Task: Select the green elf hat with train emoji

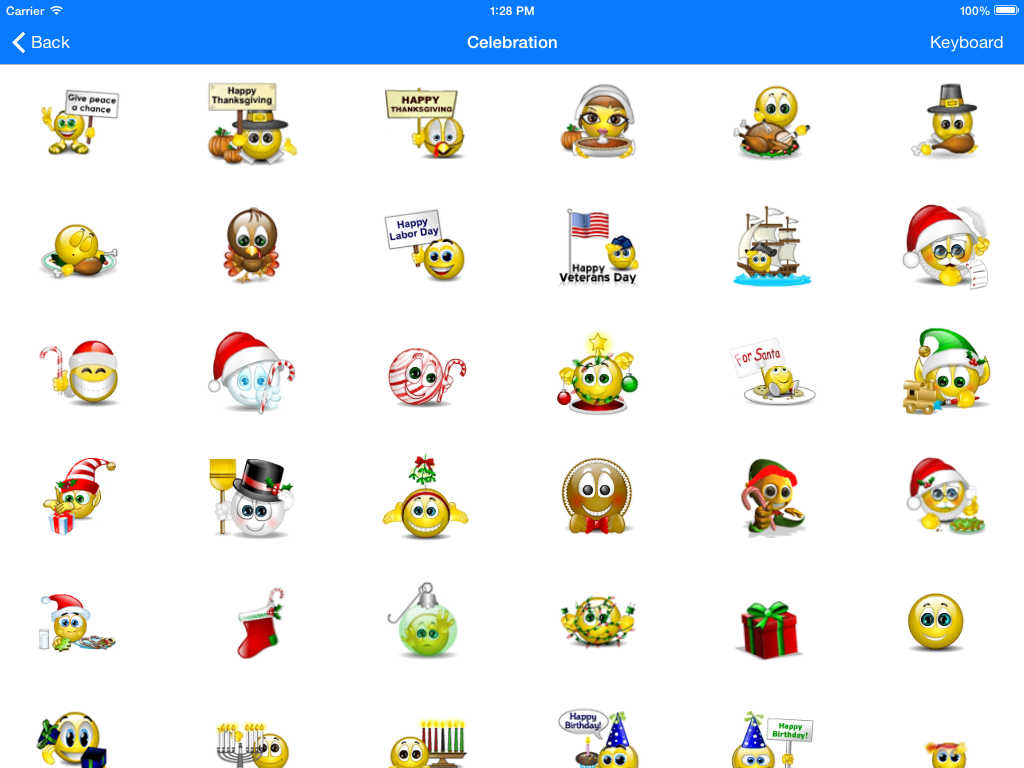Action: pyautogui.click(x=945, y=372)
